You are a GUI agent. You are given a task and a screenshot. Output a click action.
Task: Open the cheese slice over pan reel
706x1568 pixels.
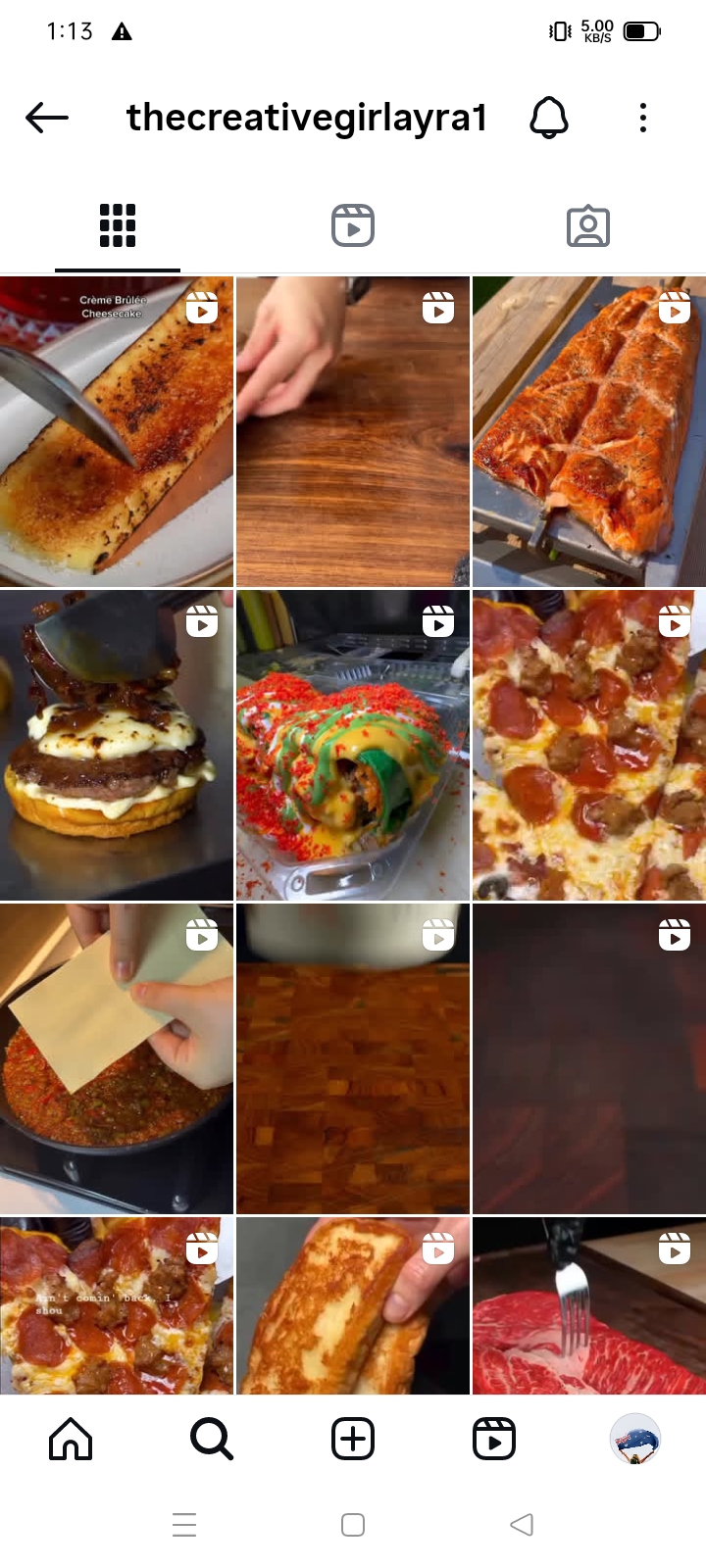116,1058
